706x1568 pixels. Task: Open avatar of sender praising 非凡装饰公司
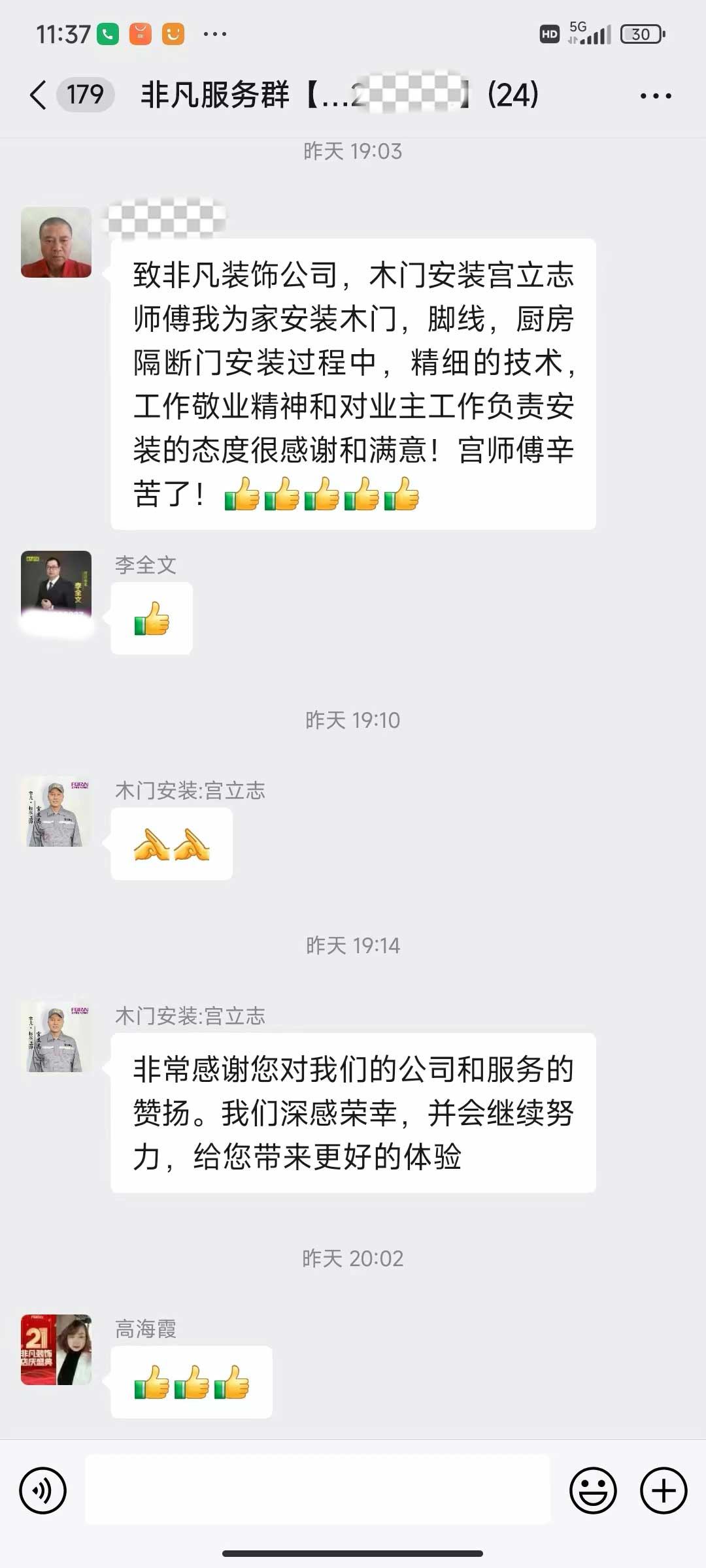pyautogui.click(x=56, y=242)
